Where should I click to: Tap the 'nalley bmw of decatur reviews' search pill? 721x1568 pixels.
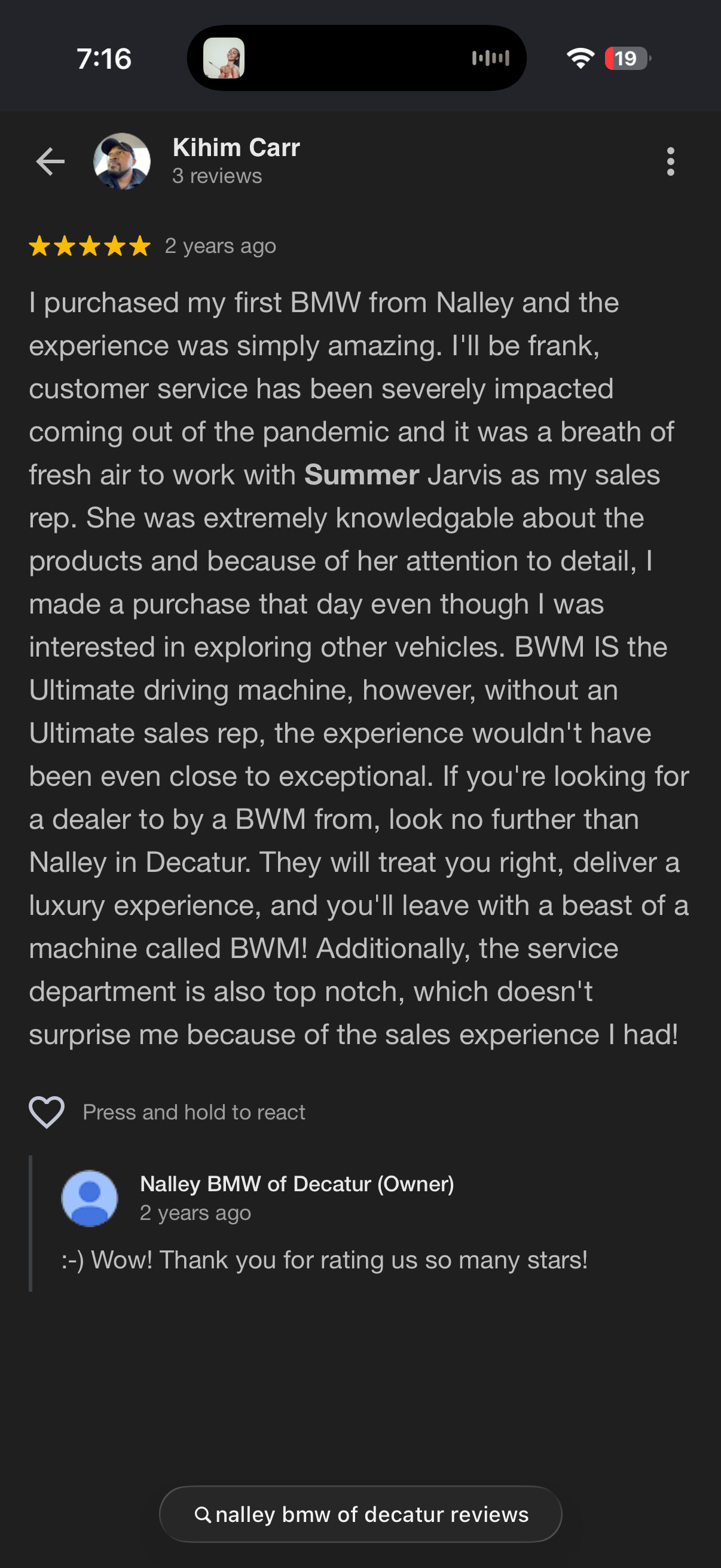tap(361, 1514)
